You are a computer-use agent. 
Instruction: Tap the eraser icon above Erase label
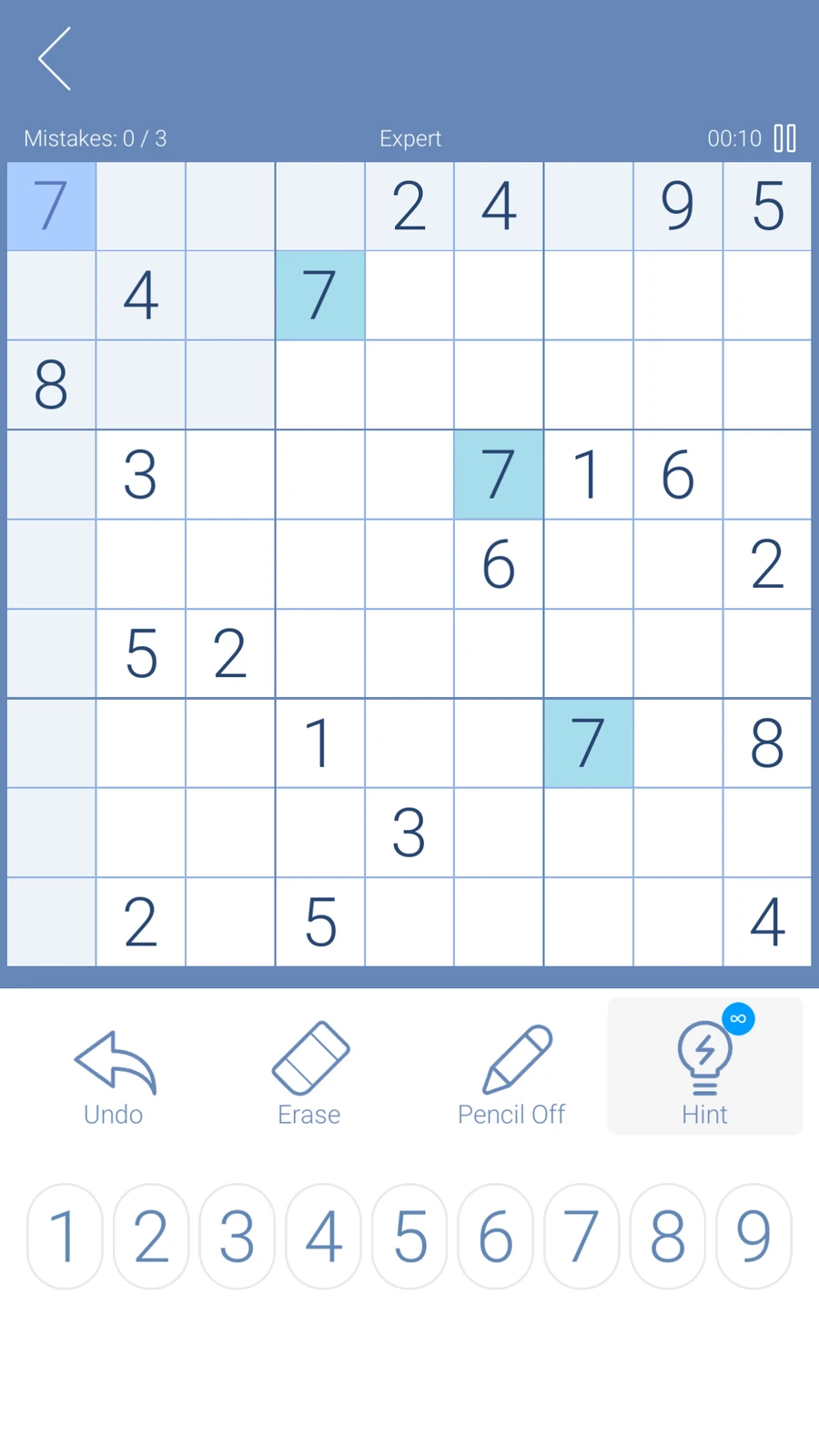(x=308, y=1056)
